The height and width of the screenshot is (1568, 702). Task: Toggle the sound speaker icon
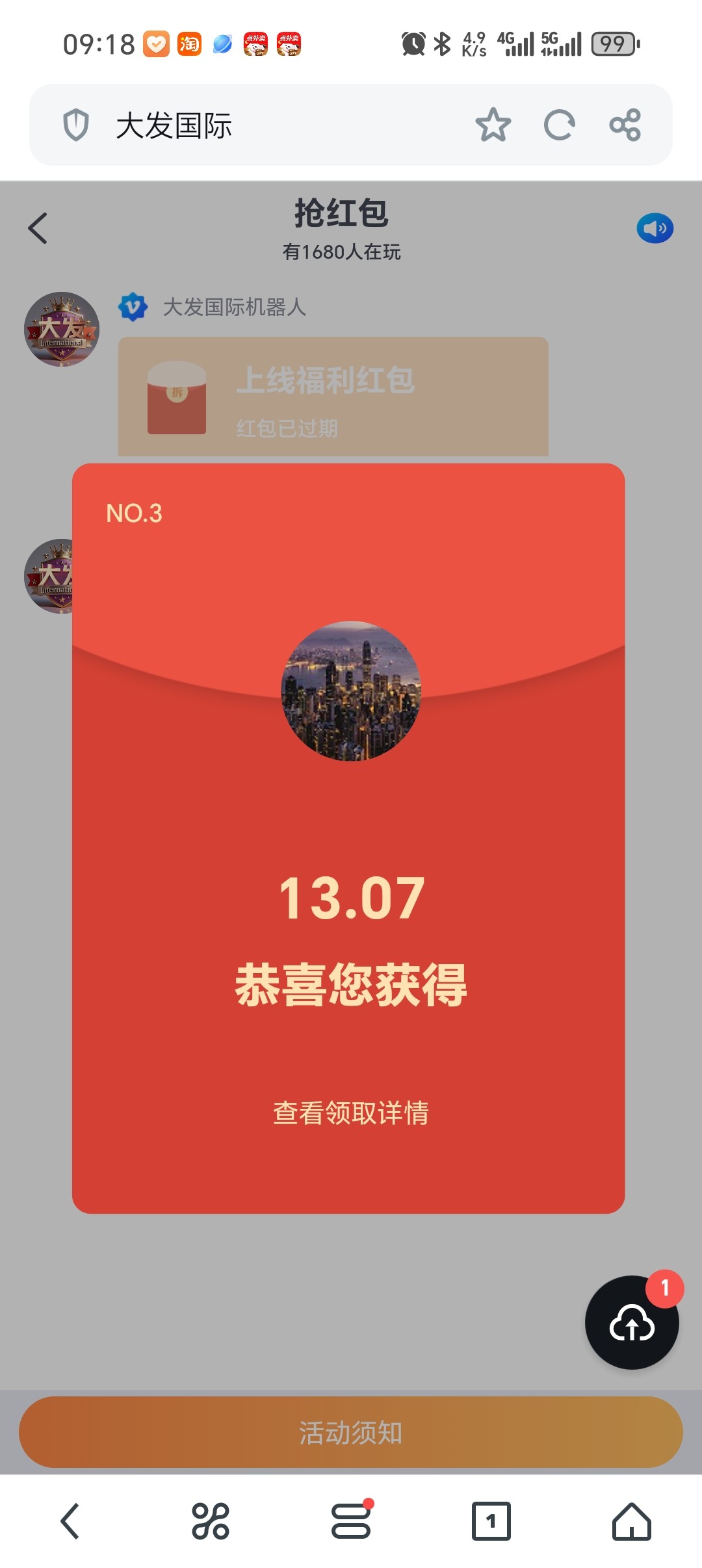point(655,228)
